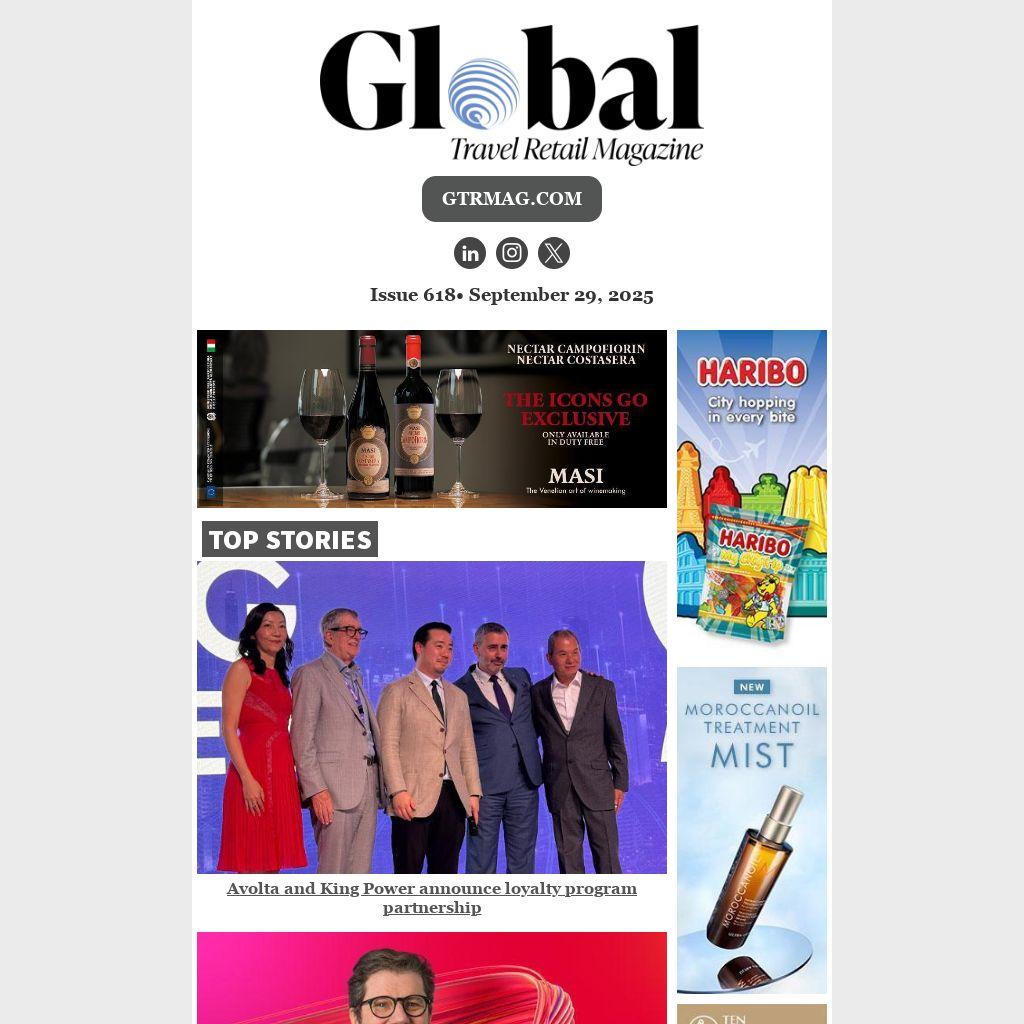Open the Instagram profile

pyautogui.click(x=512, y=253)
